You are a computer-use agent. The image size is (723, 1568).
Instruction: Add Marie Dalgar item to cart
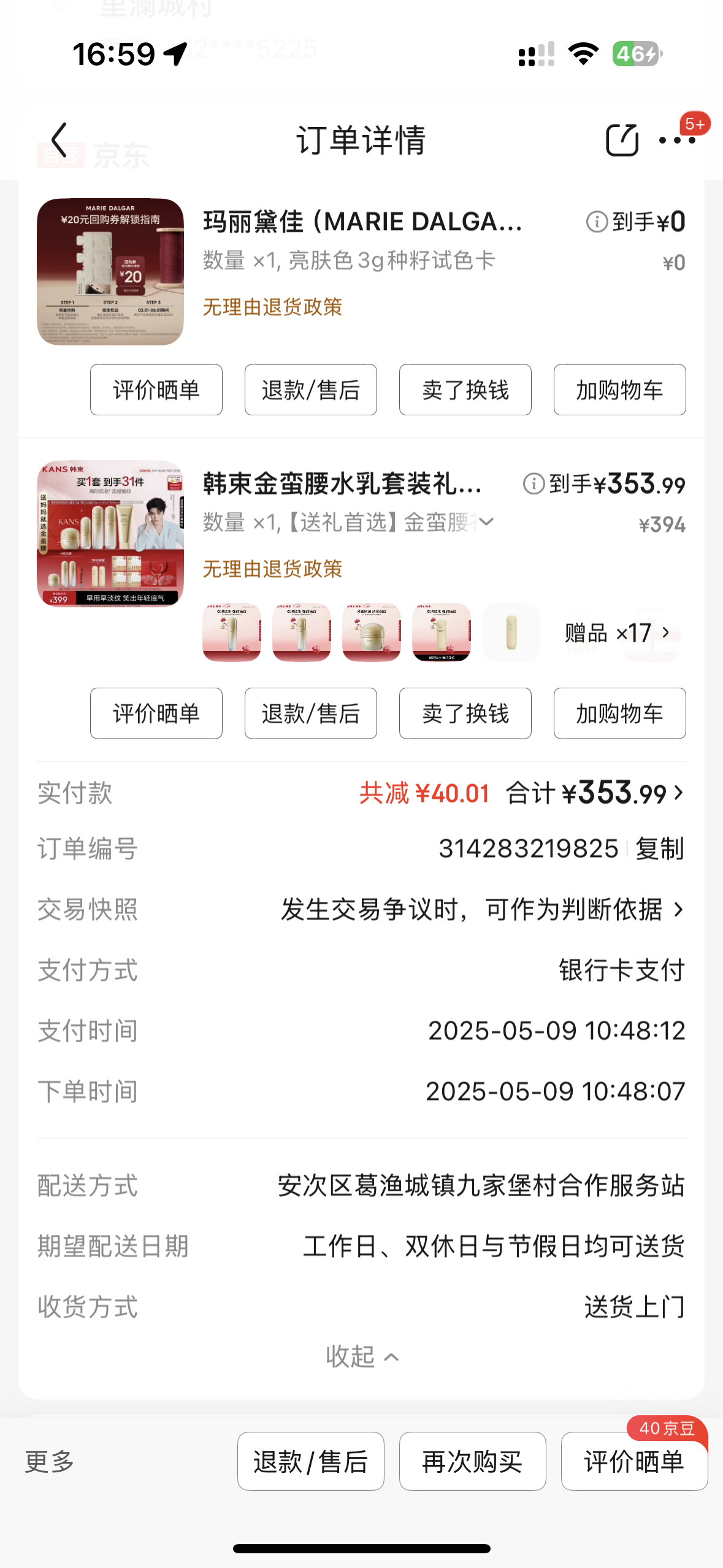pos(619,390)
